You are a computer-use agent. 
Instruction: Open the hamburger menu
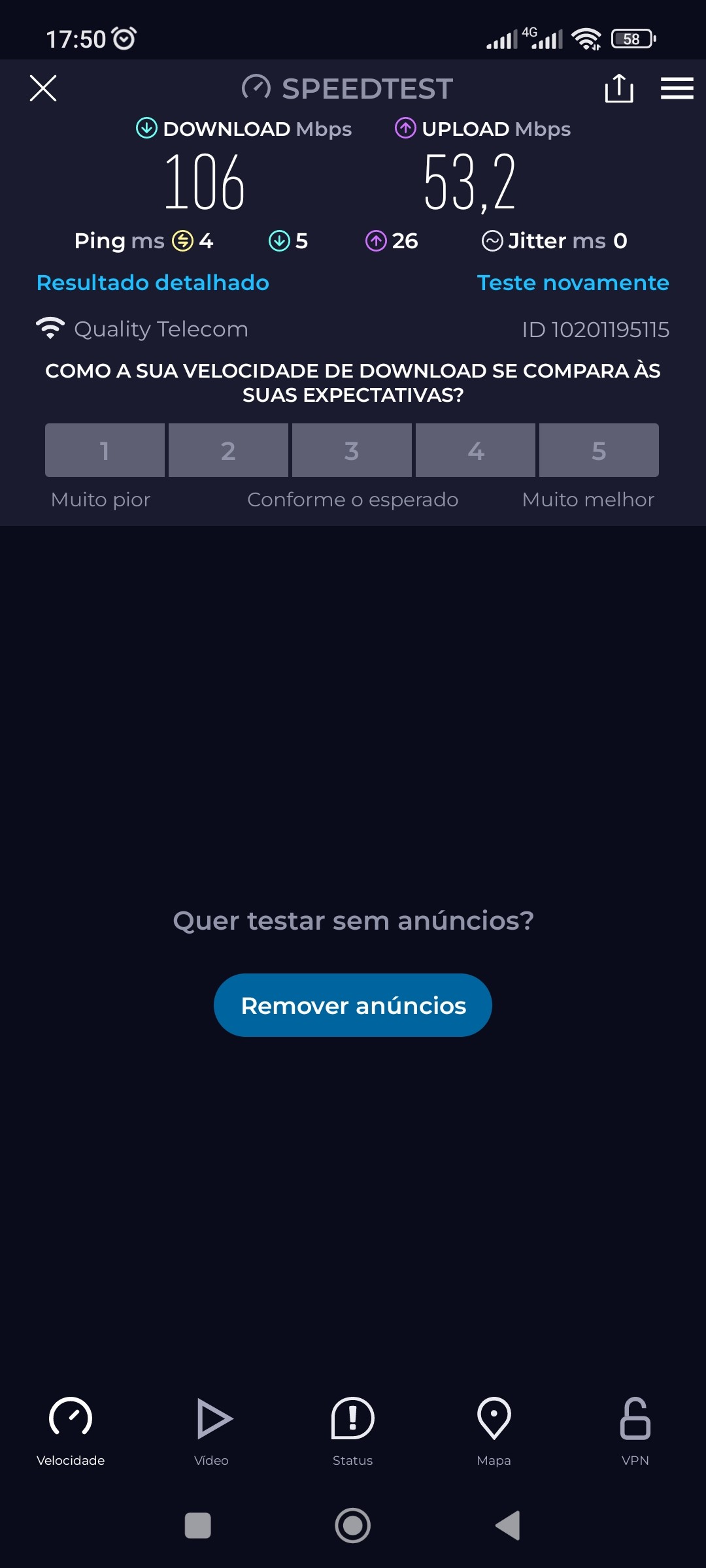pyautogui.click(x=677, y=88)
